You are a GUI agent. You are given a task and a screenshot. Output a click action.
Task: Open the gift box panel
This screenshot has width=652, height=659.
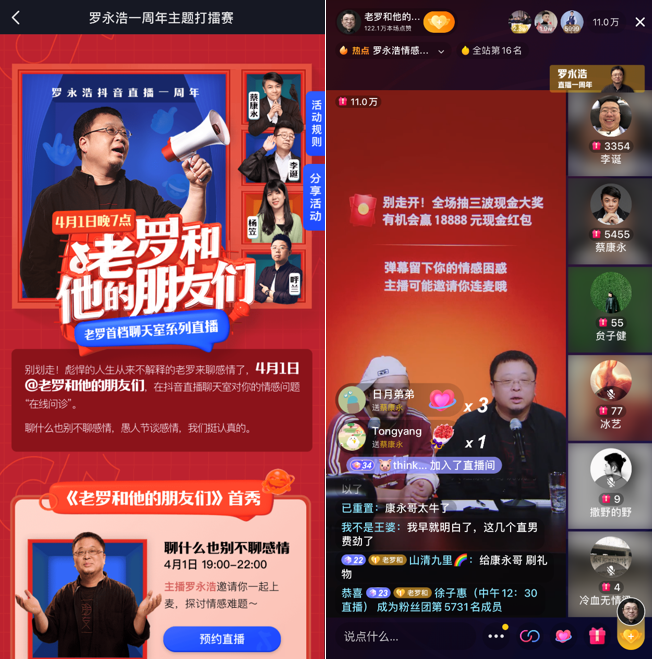click(x=596, y=636)
